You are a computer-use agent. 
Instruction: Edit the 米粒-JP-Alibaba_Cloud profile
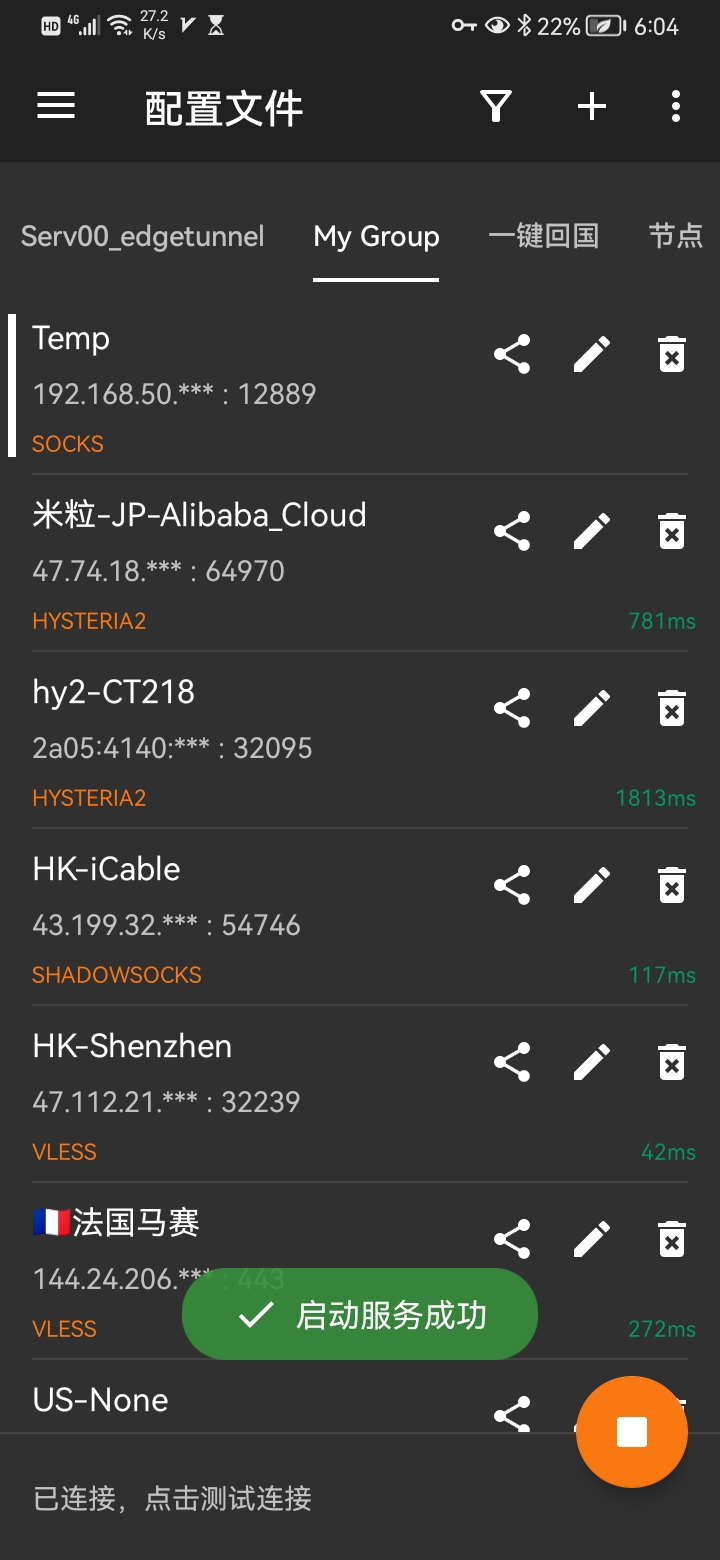click(x=592, y=532)
